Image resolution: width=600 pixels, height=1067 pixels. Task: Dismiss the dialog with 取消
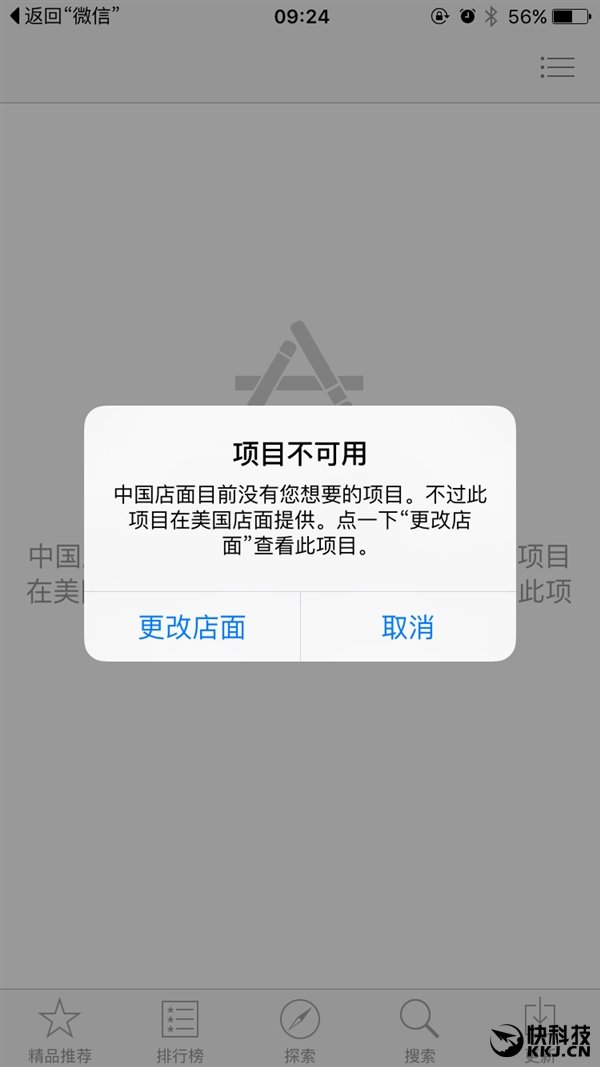pyautogui.click(x=408, y=627)
